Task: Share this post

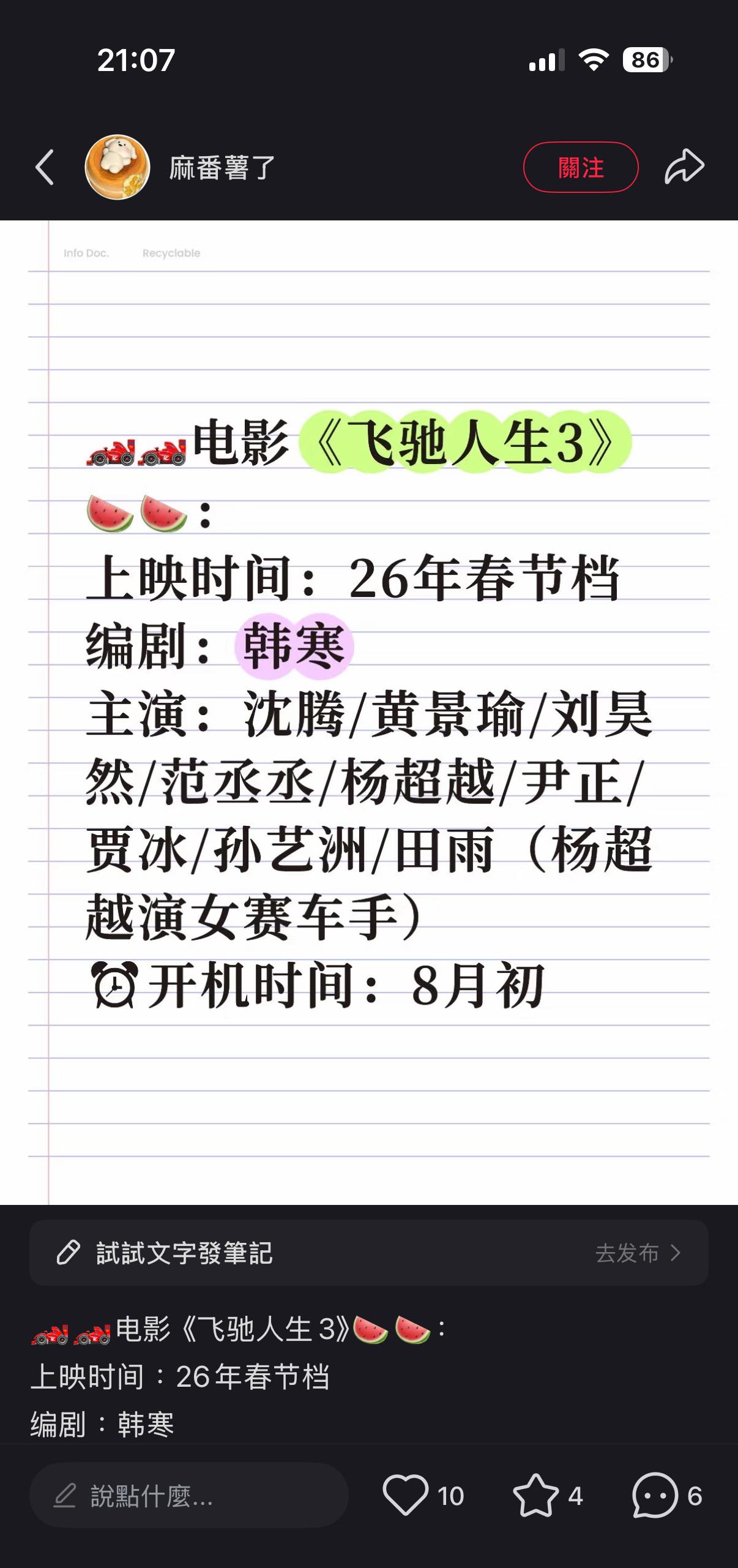Action: coord(684,167)
